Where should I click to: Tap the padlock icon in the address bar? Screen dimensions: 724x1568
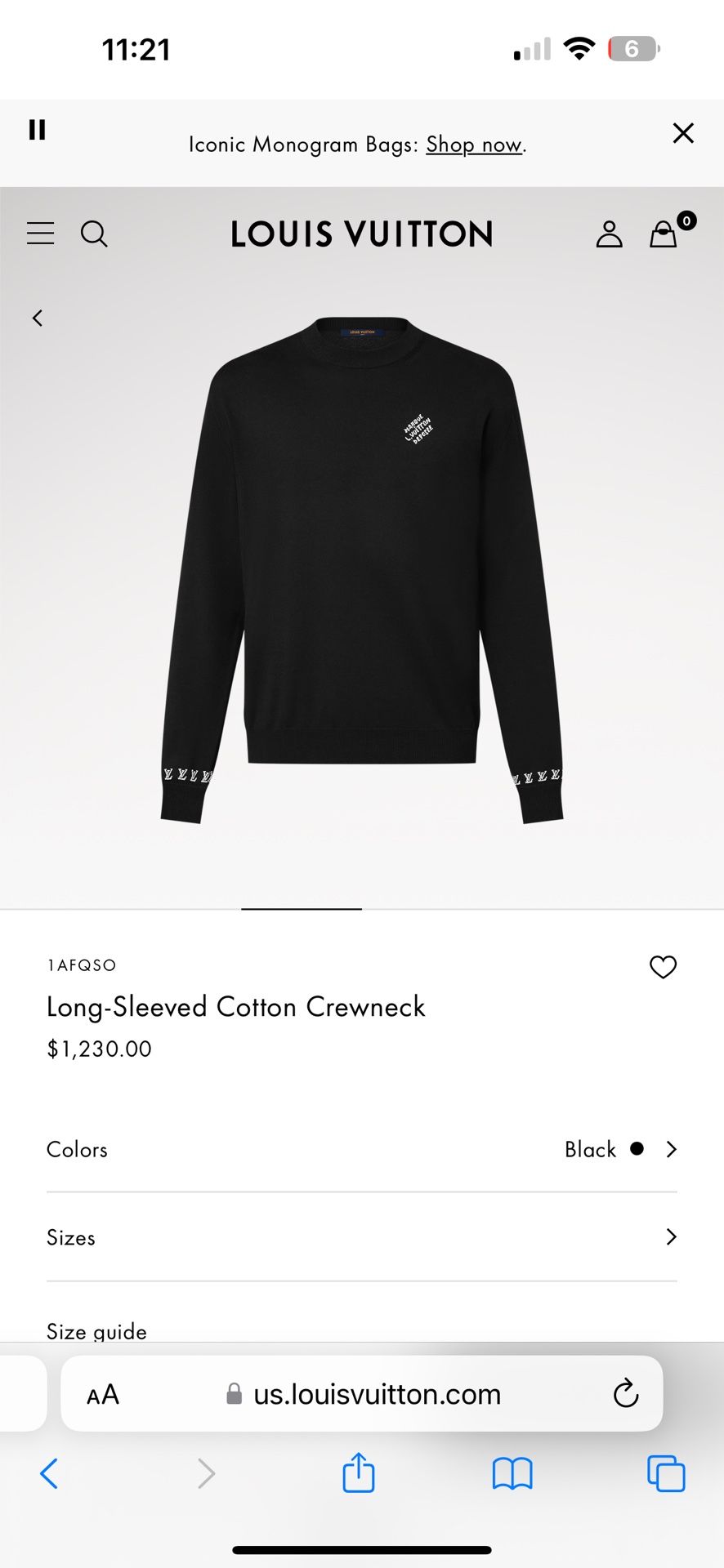[235, 1394]
